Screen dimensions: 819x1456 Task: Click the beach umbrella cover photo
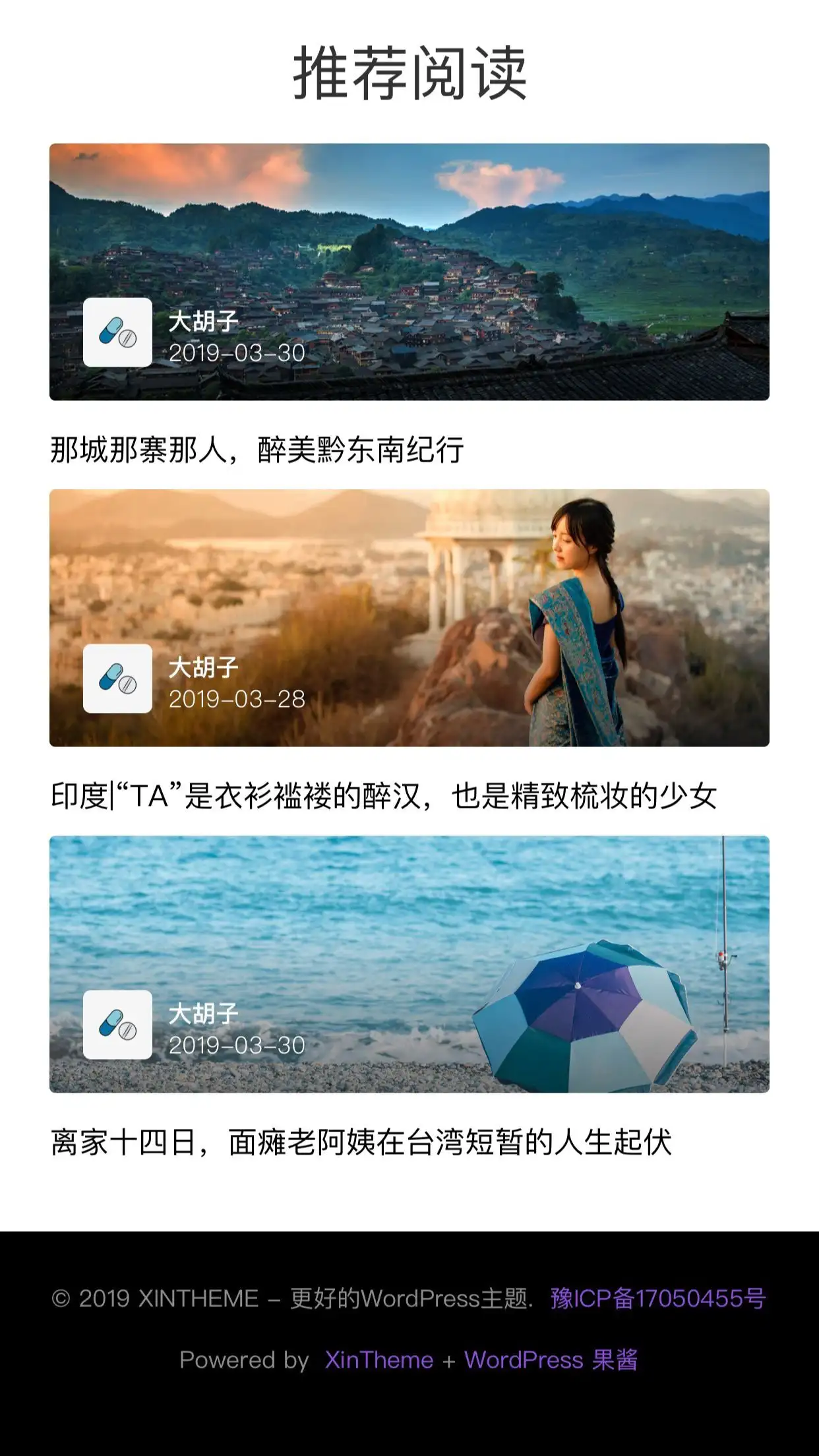coord(409,923)
